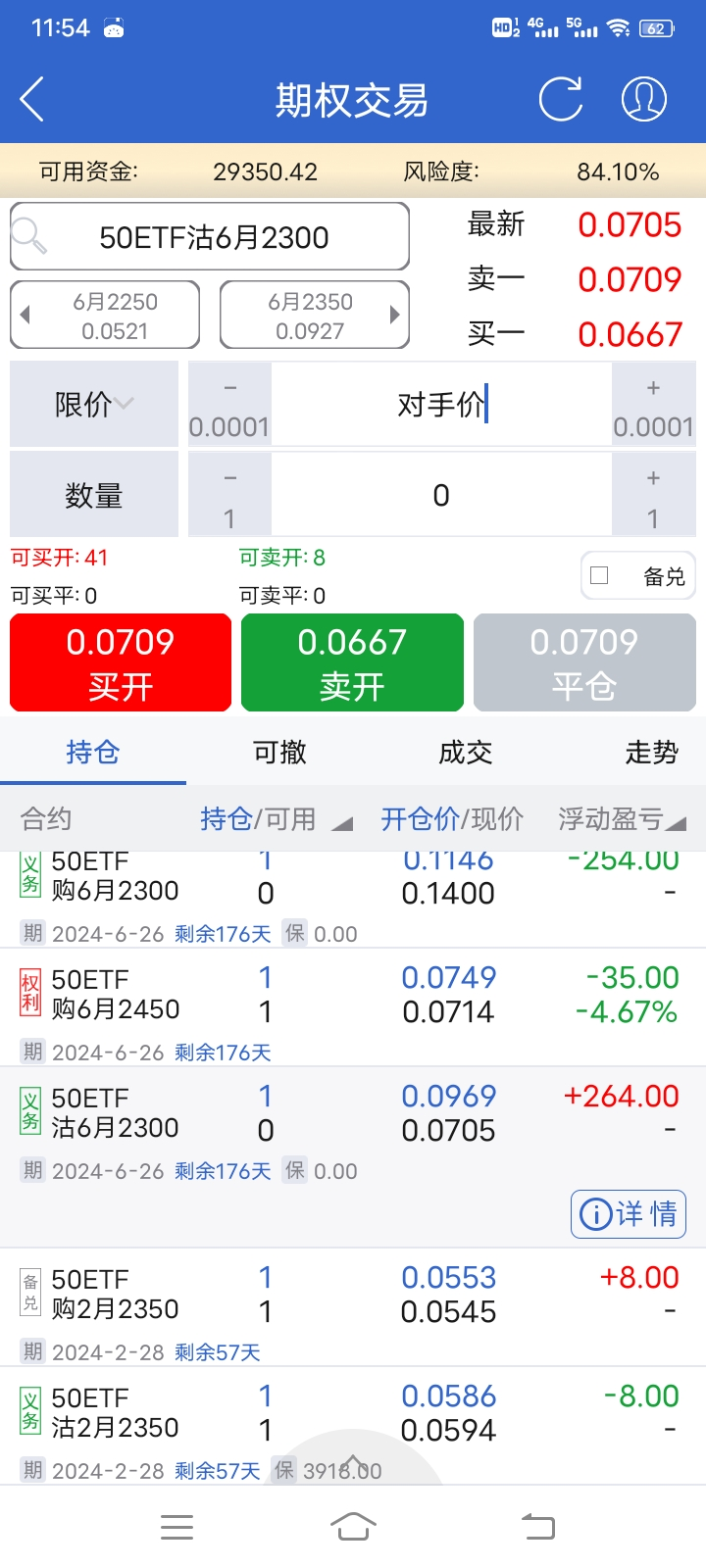Go back from the 期权交易 screen
Viewport: 706px width, 1568px height.
point(32,100)
